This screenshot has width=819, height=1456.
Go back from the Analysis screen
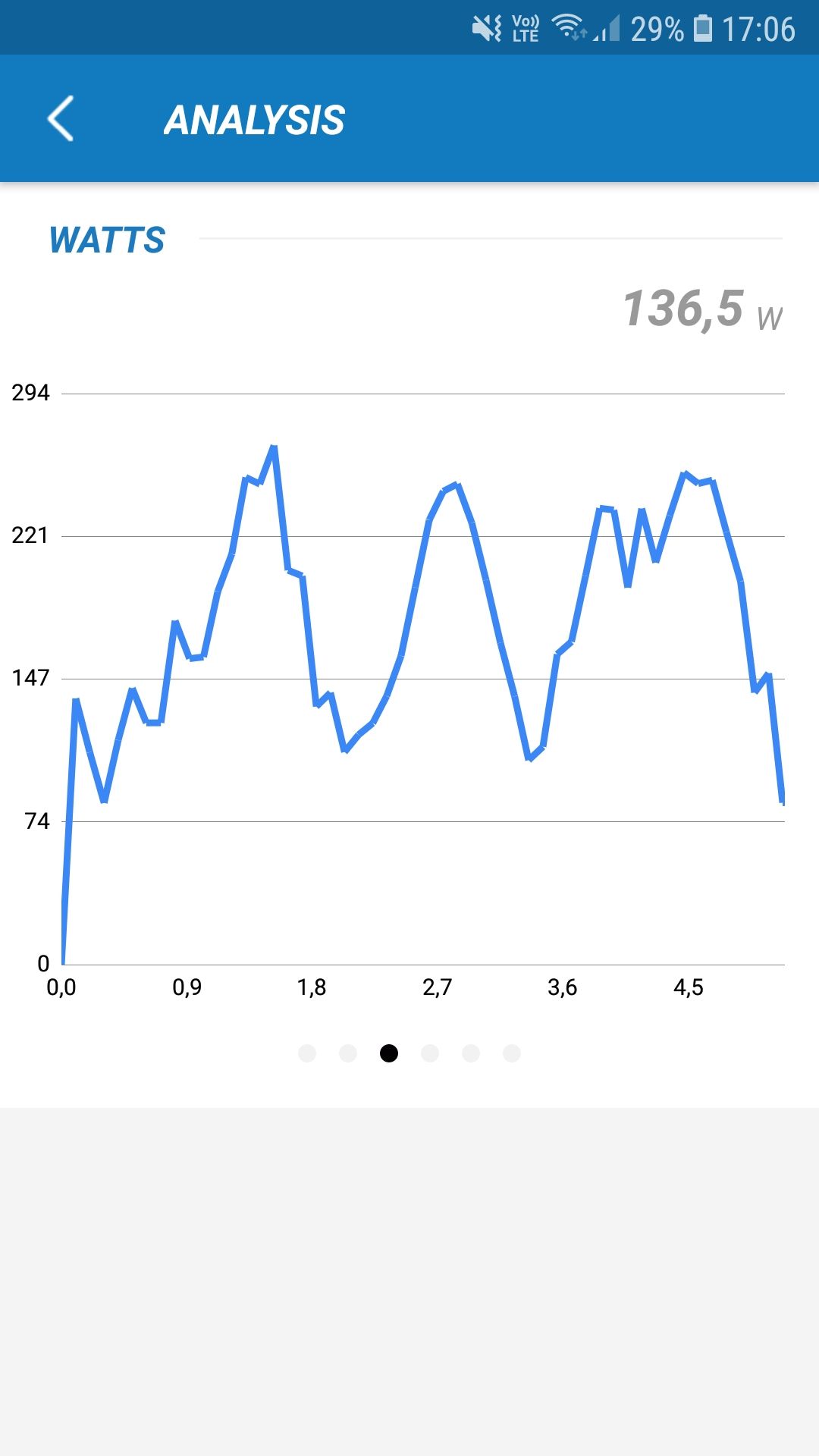[61, 118]
